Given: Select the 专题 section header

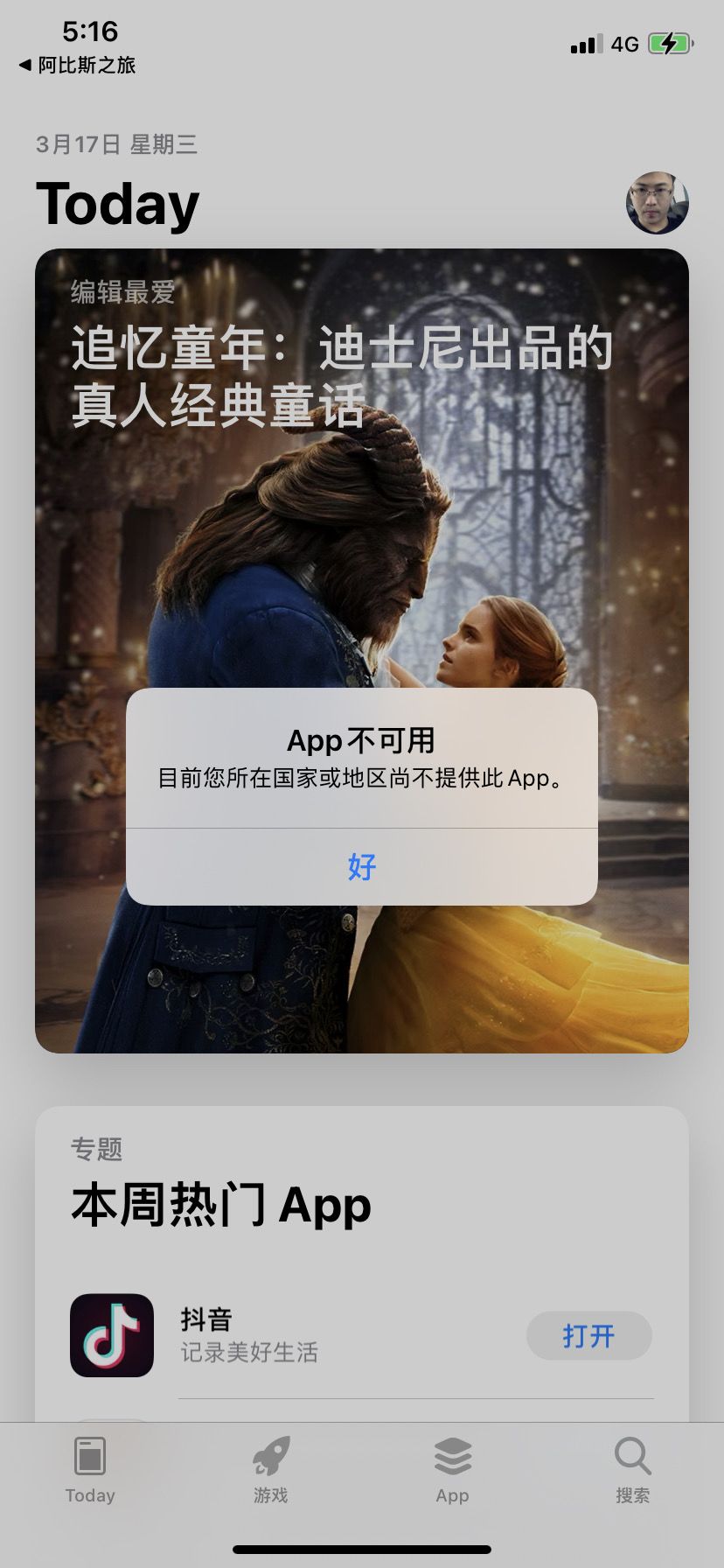Looking at the screenshot, I should (96, 1151).
